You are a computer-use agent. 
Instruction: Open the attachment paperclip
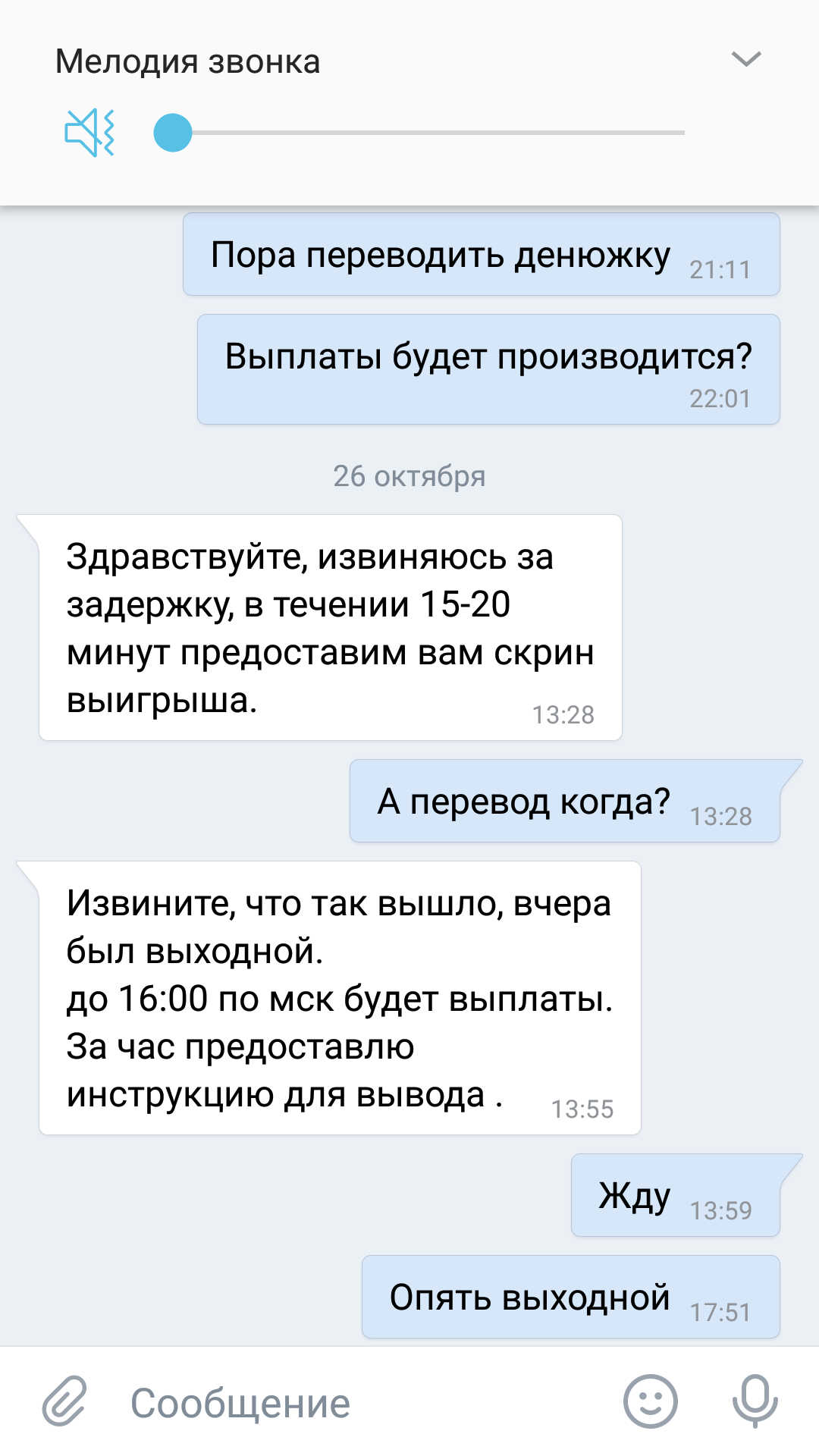point(64,1401)
